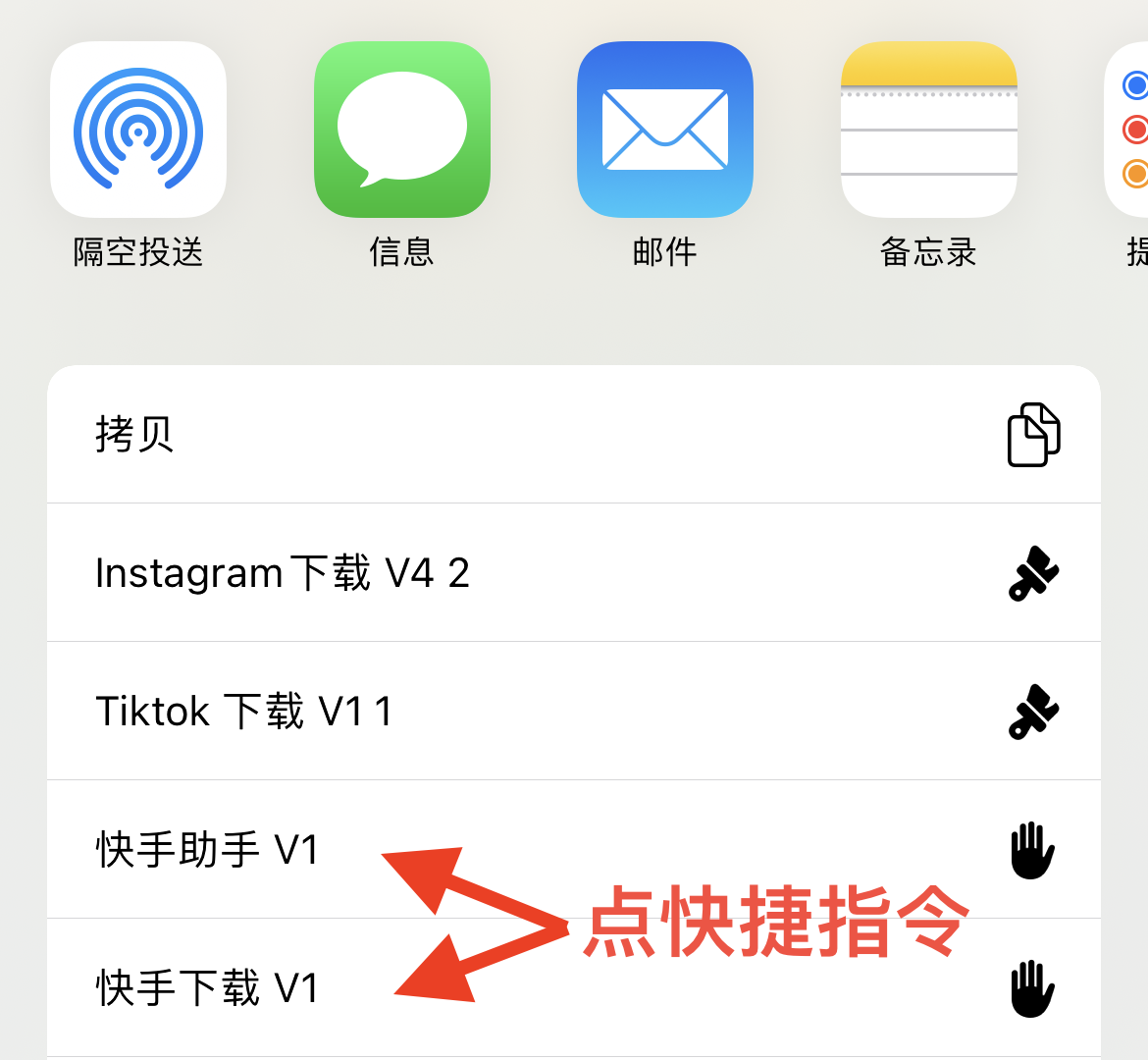The image size is (1148, 1060).
Task: Select the 拷贝 copy action
Action: [574, 434]
